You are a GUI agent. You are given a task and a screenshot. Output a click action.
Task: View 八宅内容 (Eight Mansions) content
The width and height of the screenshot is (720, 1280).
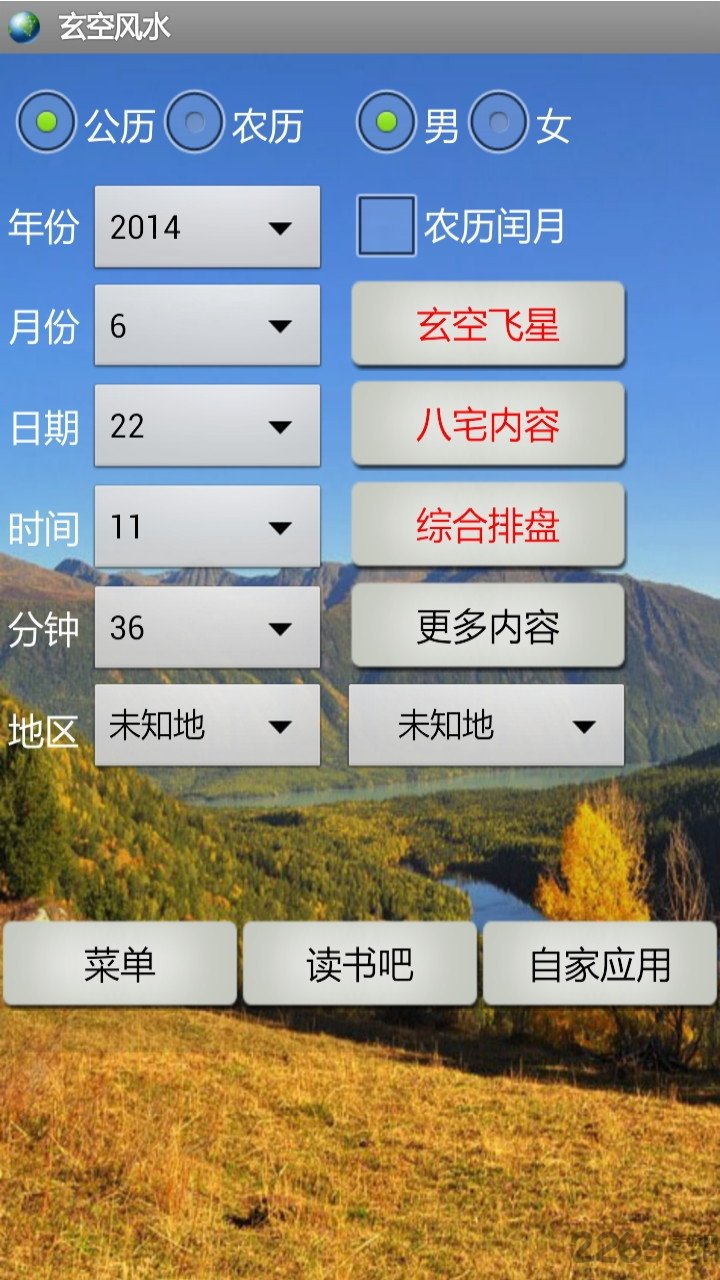pos(487,425)
